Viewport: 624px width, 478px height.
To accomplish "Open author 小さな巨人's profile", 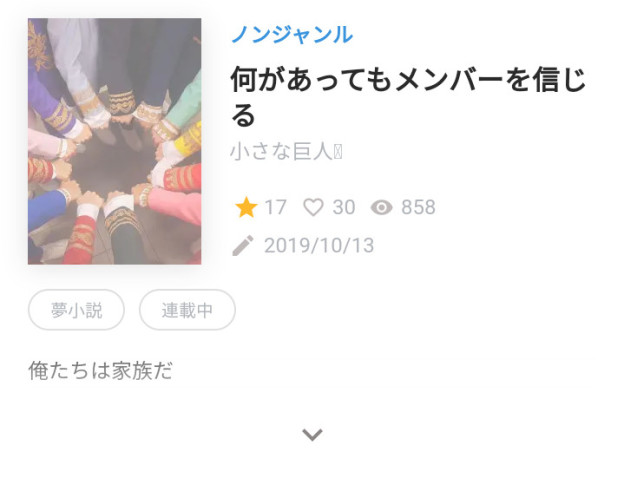I will [286, 152].
